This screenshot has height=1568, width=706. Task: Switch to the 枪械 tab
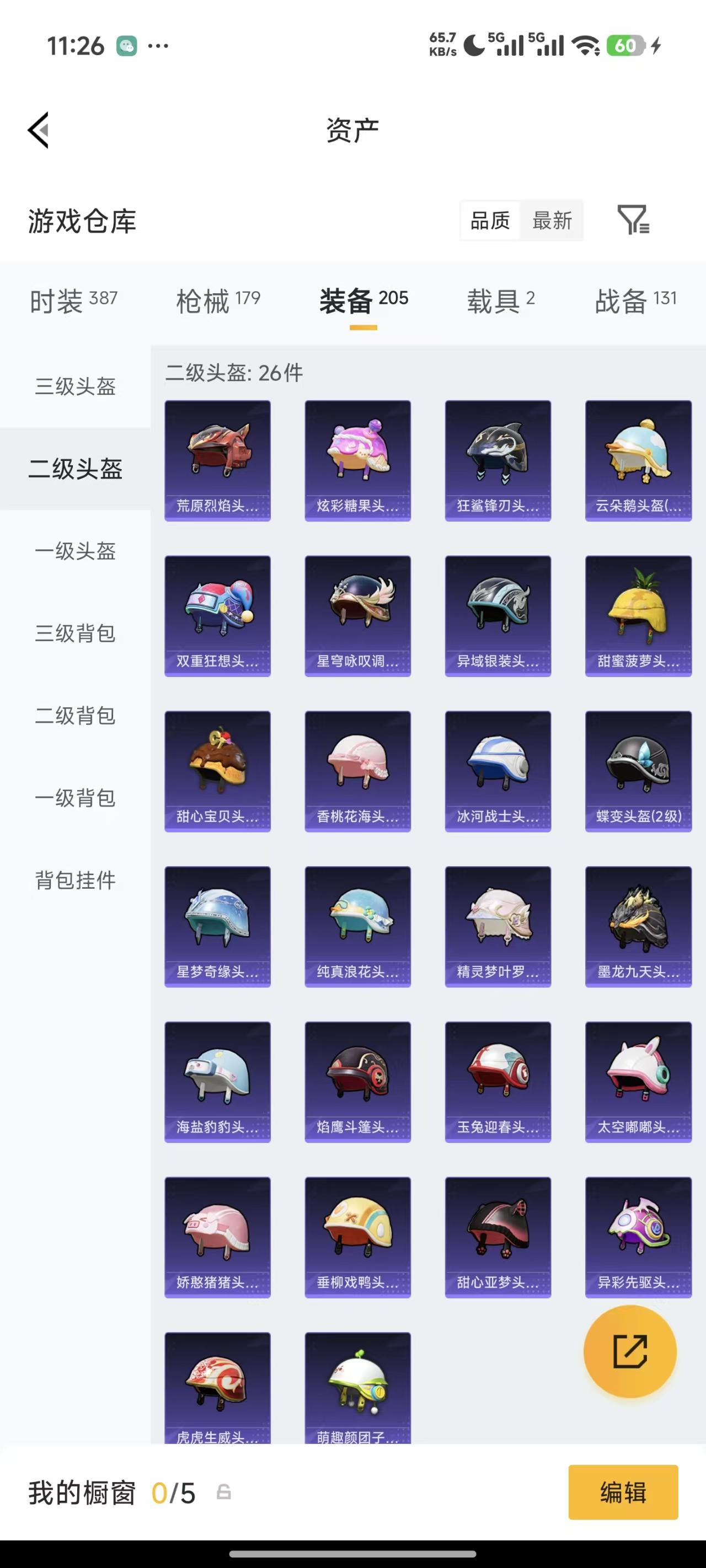pos(217,300)
